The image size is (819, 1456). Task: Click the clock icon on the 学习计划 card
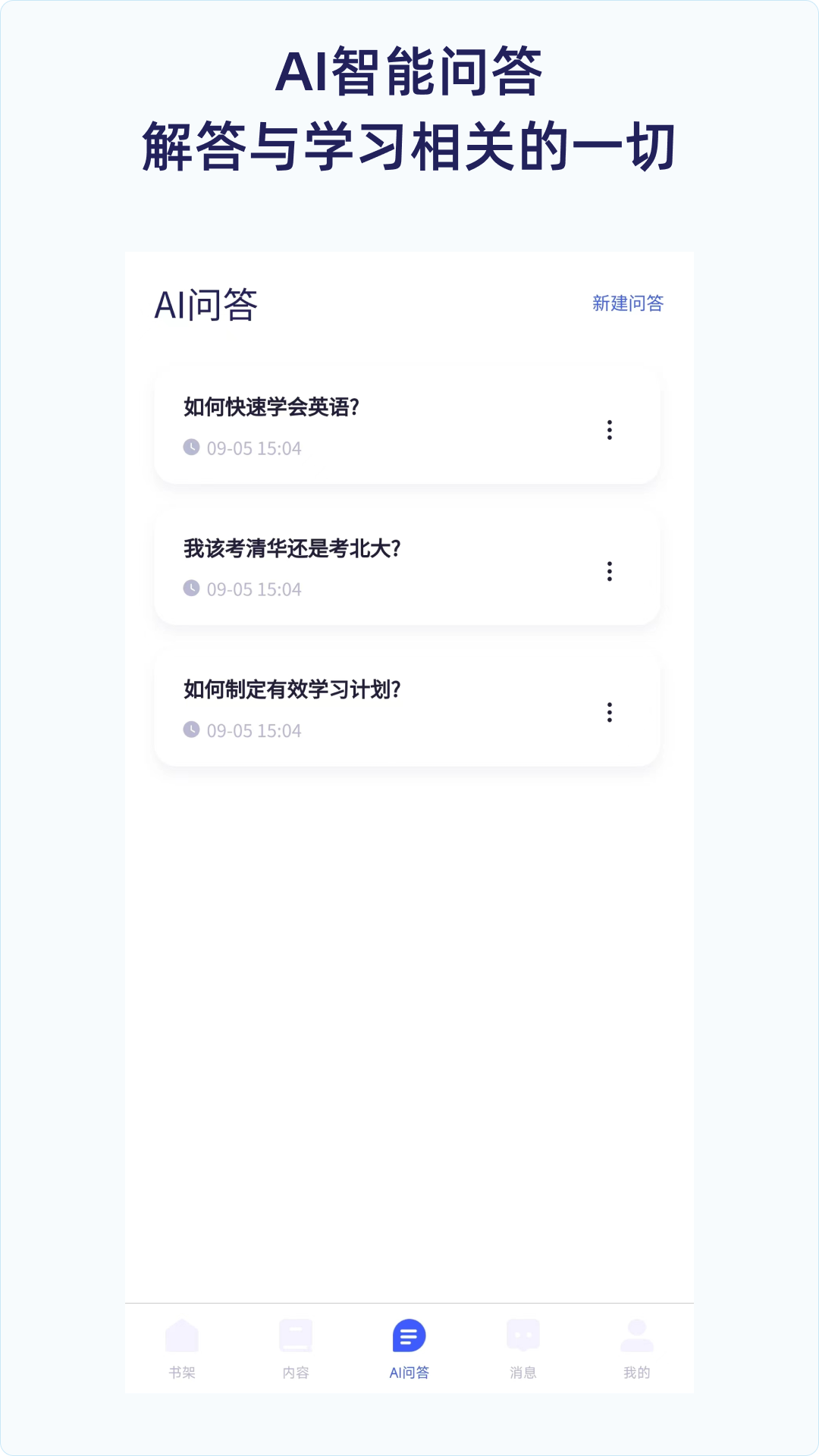click(x=191, y=730)
